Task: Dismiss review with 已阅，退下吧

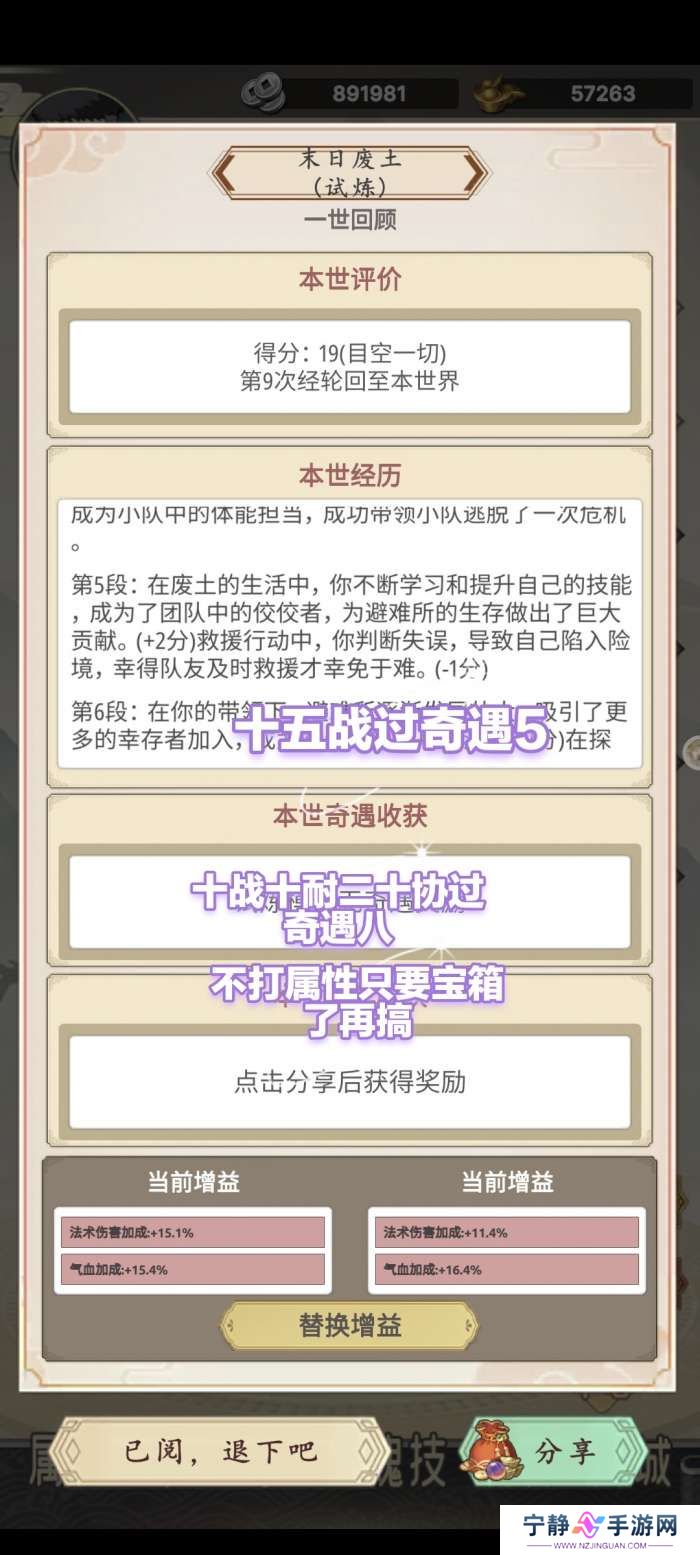Action: point(220,1451)
